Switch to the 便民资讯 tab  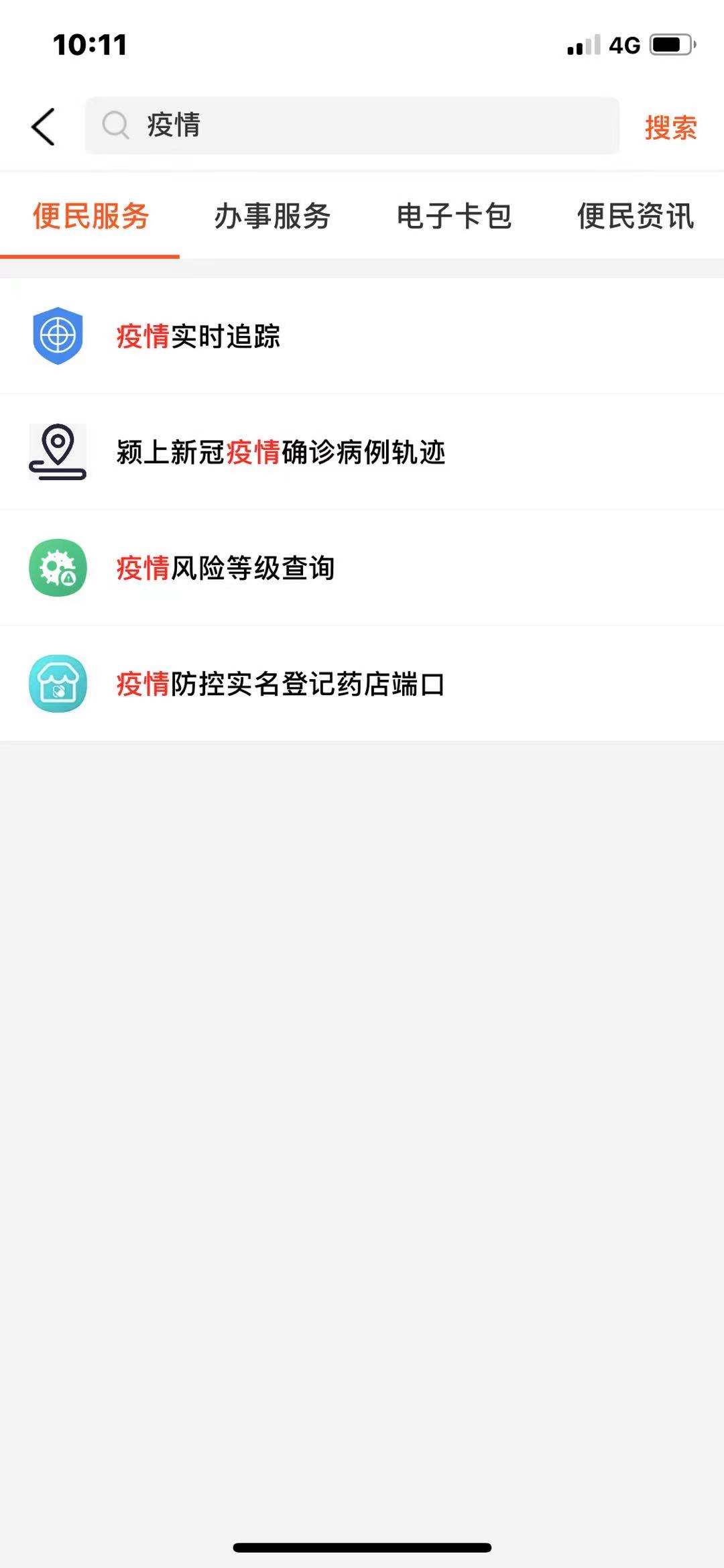635,217
